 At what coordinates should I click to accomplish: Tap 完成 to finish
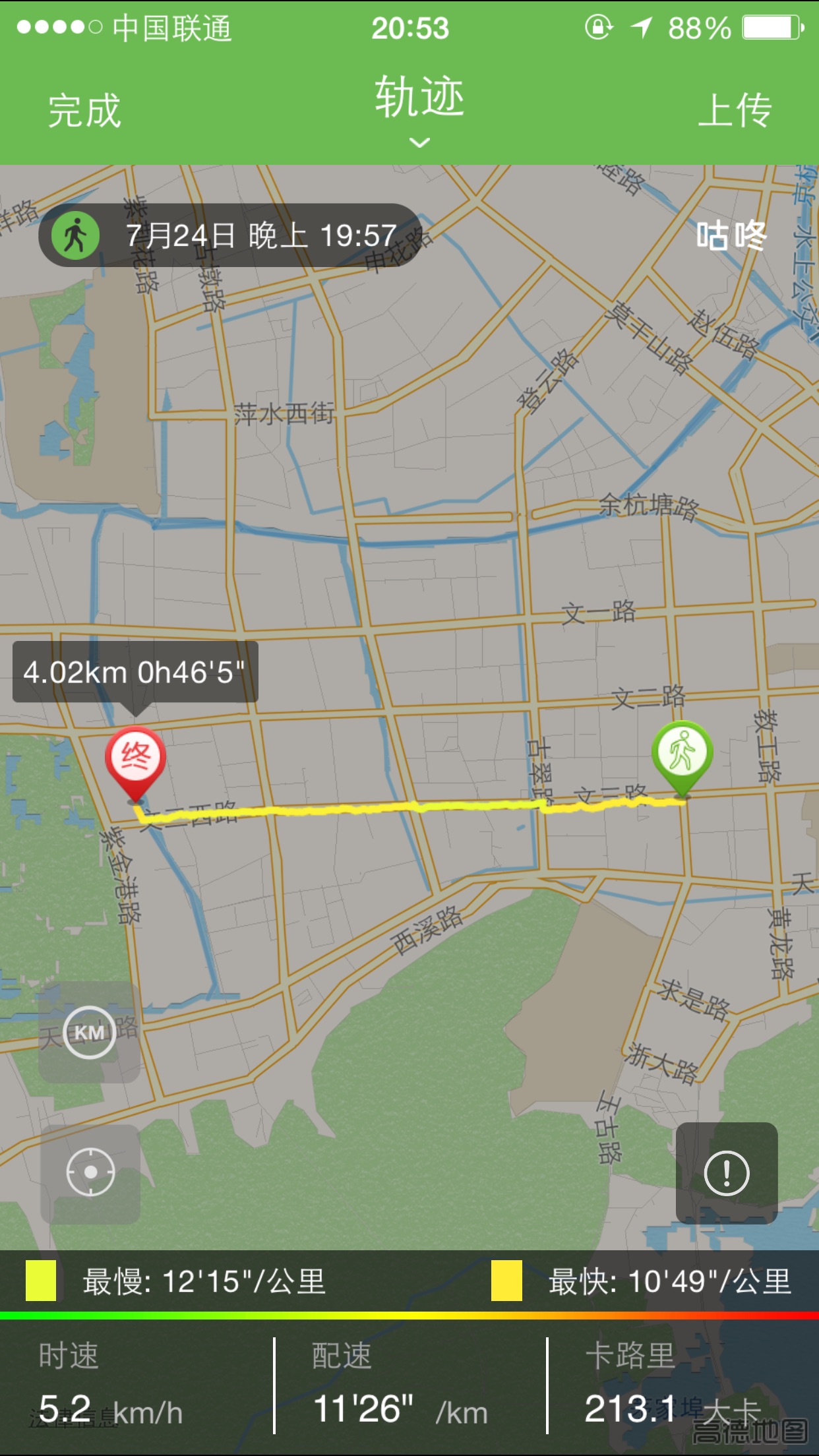click(84, 111)
